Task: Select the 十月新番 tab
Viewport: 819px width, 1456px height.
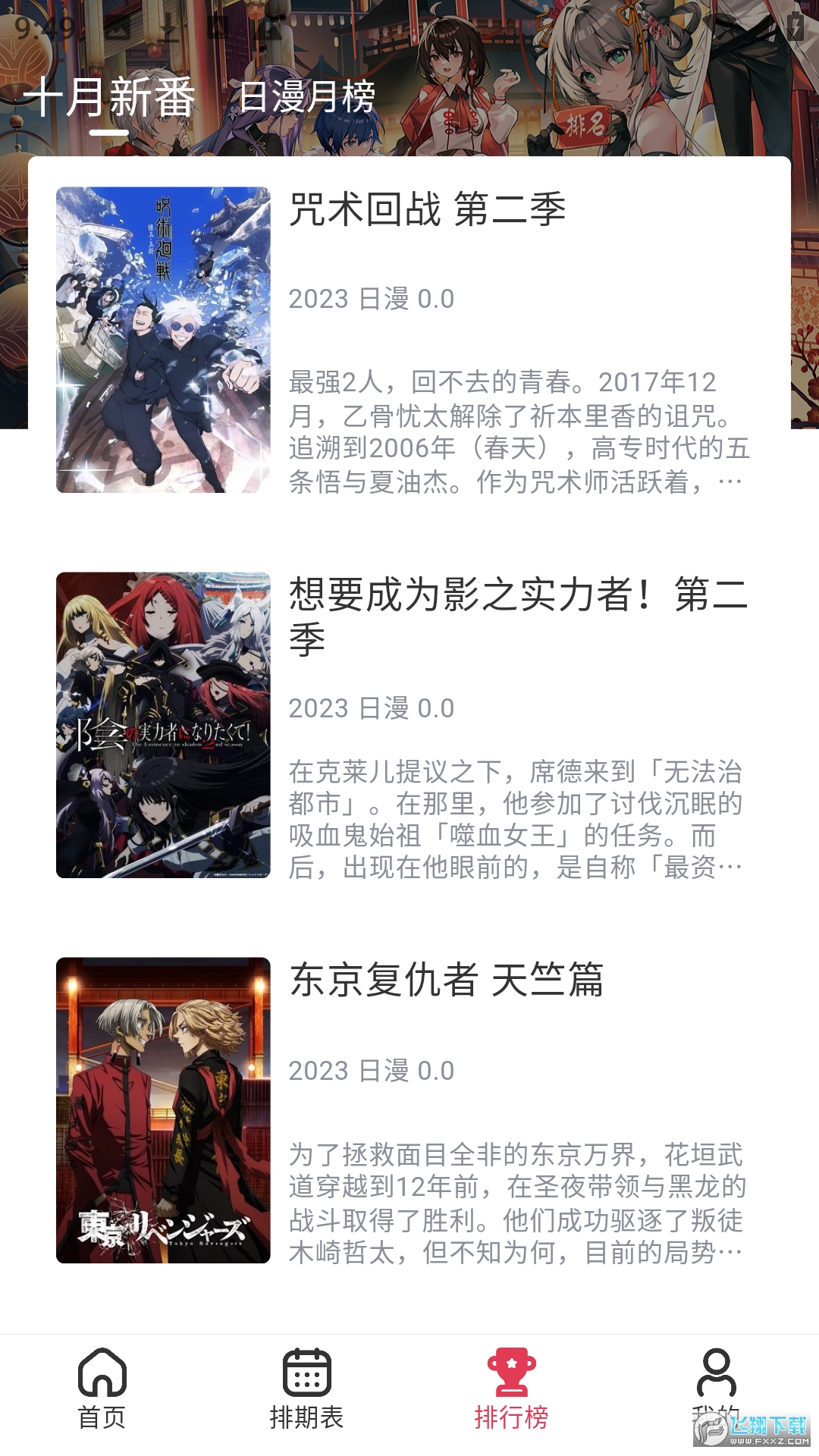Action: pyautogui.click(x=109, y=97)
